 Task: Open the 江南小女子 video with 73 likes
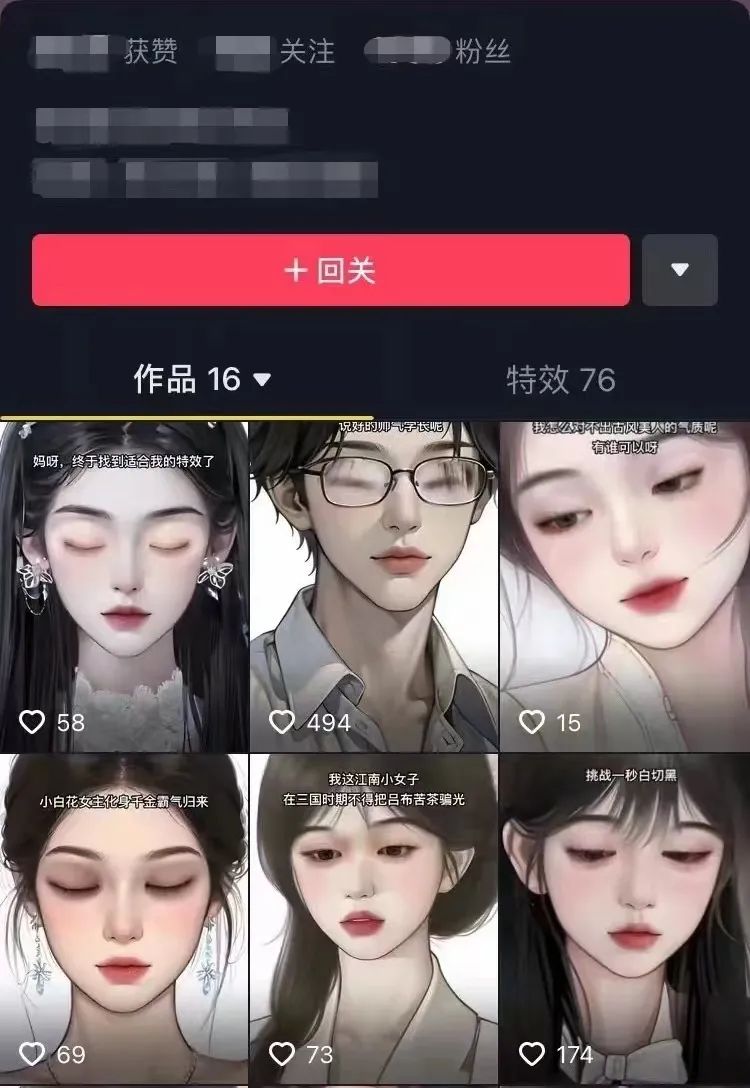373,918
